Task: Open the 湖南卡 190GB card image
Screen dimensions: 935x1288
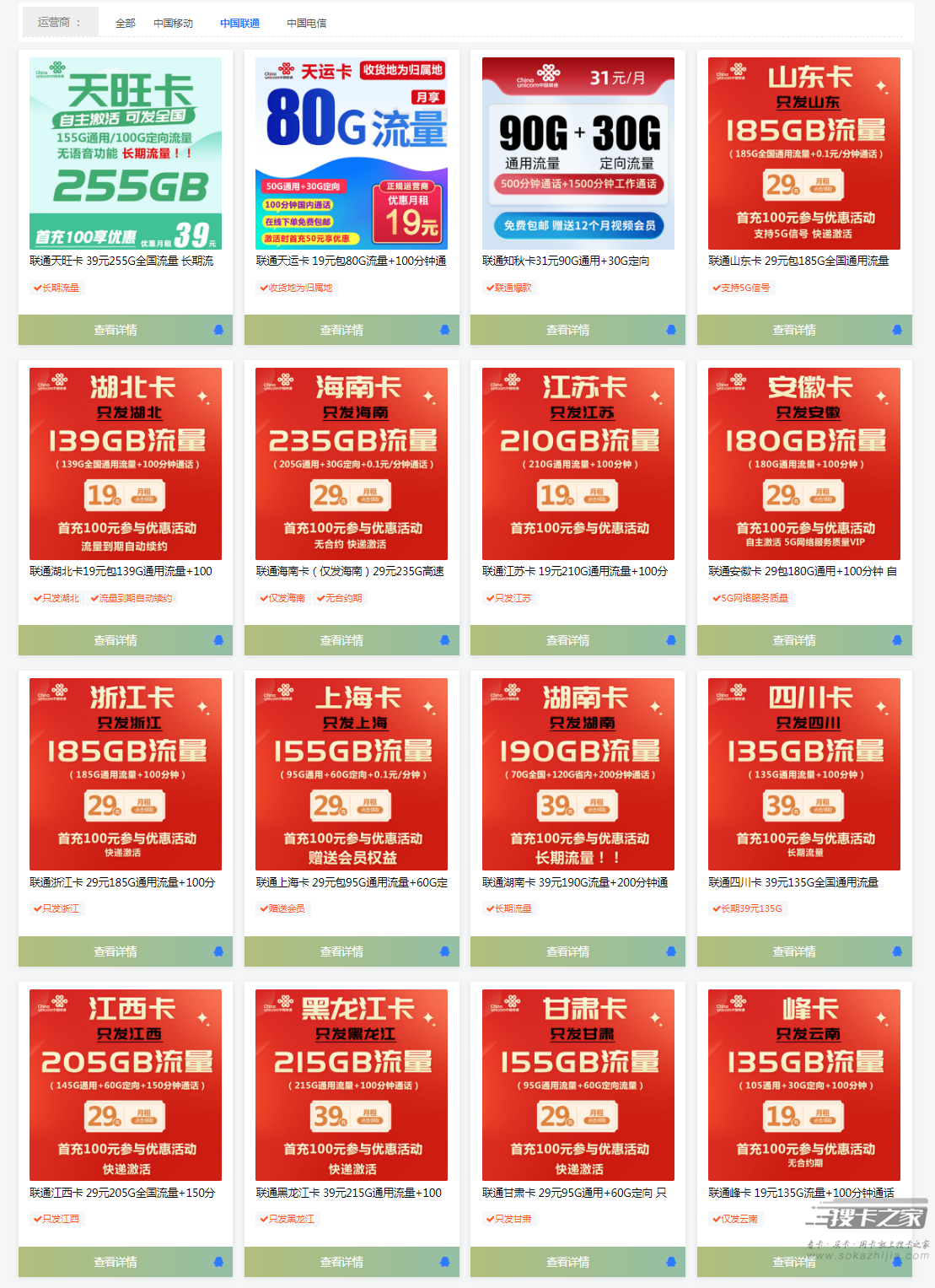Action: pyautogui.click(x=578, y=774)
